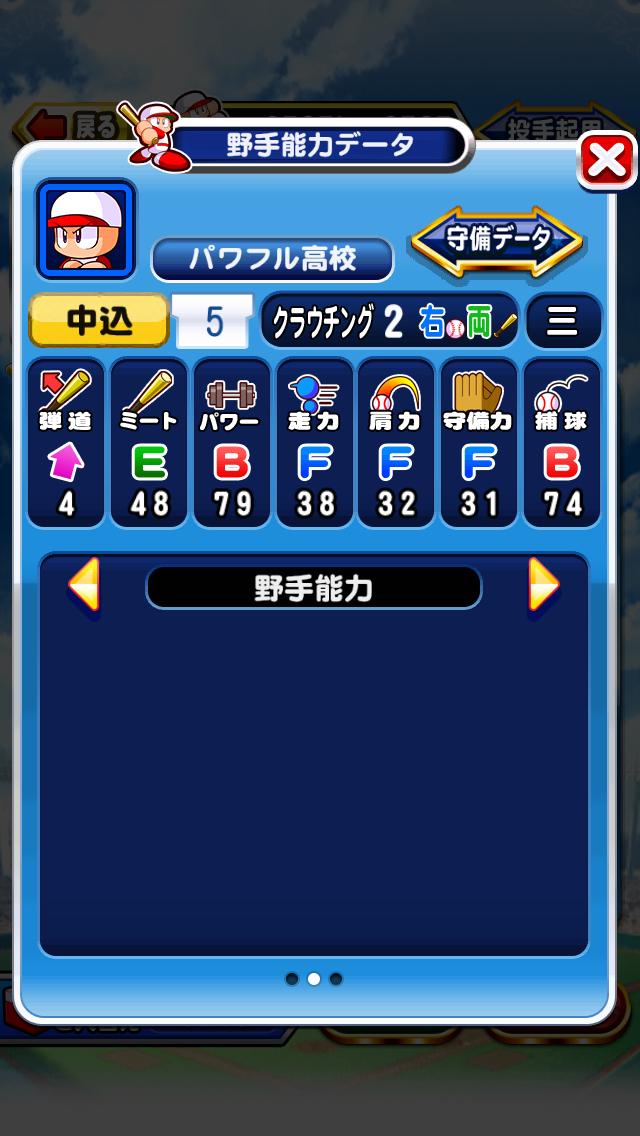Go to next 野手能力 page
The height and width of the screenshot is (1136, 640).
tap(543, 586)
